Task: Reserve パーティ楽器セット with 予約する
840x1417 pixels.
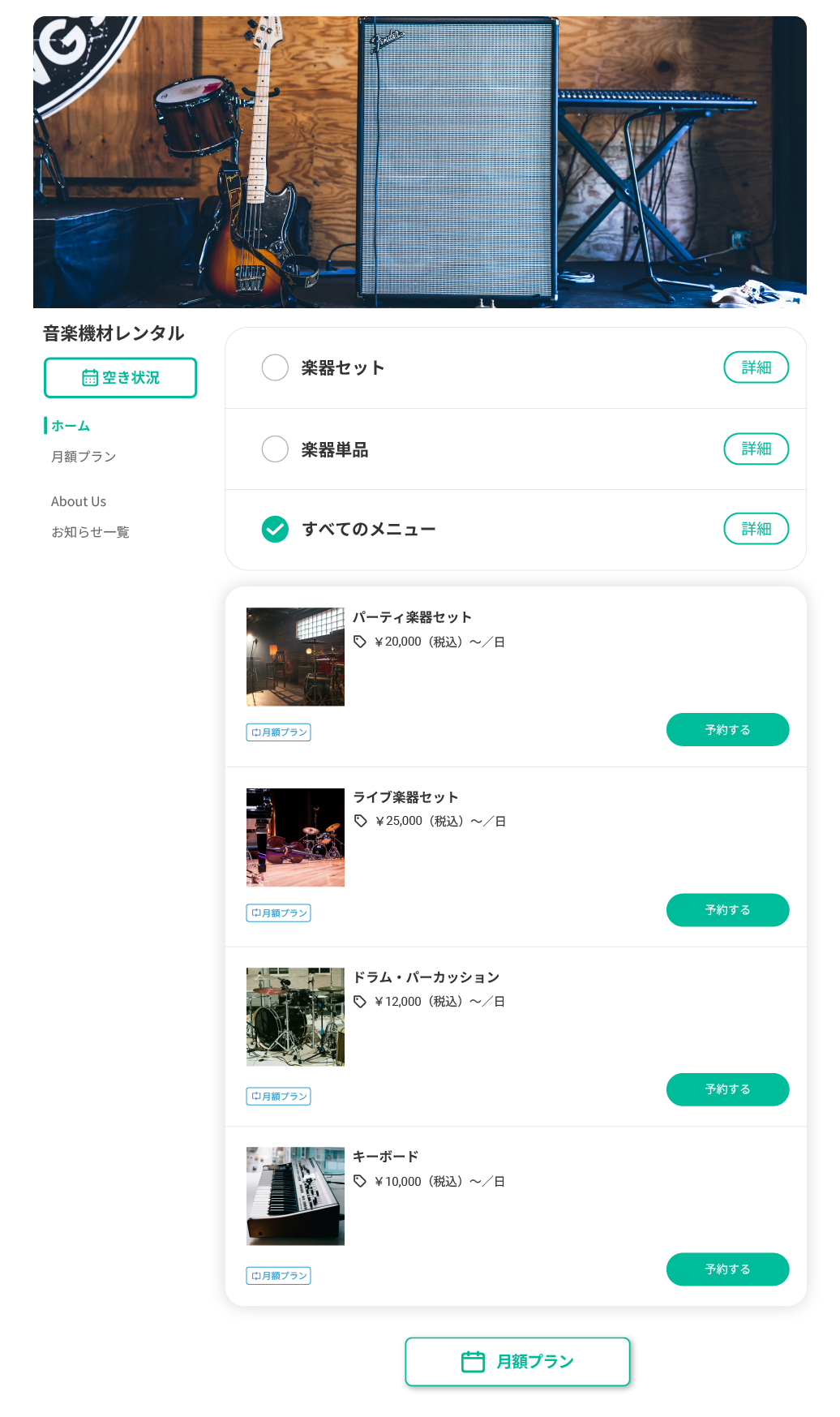Action: [727, 730]
